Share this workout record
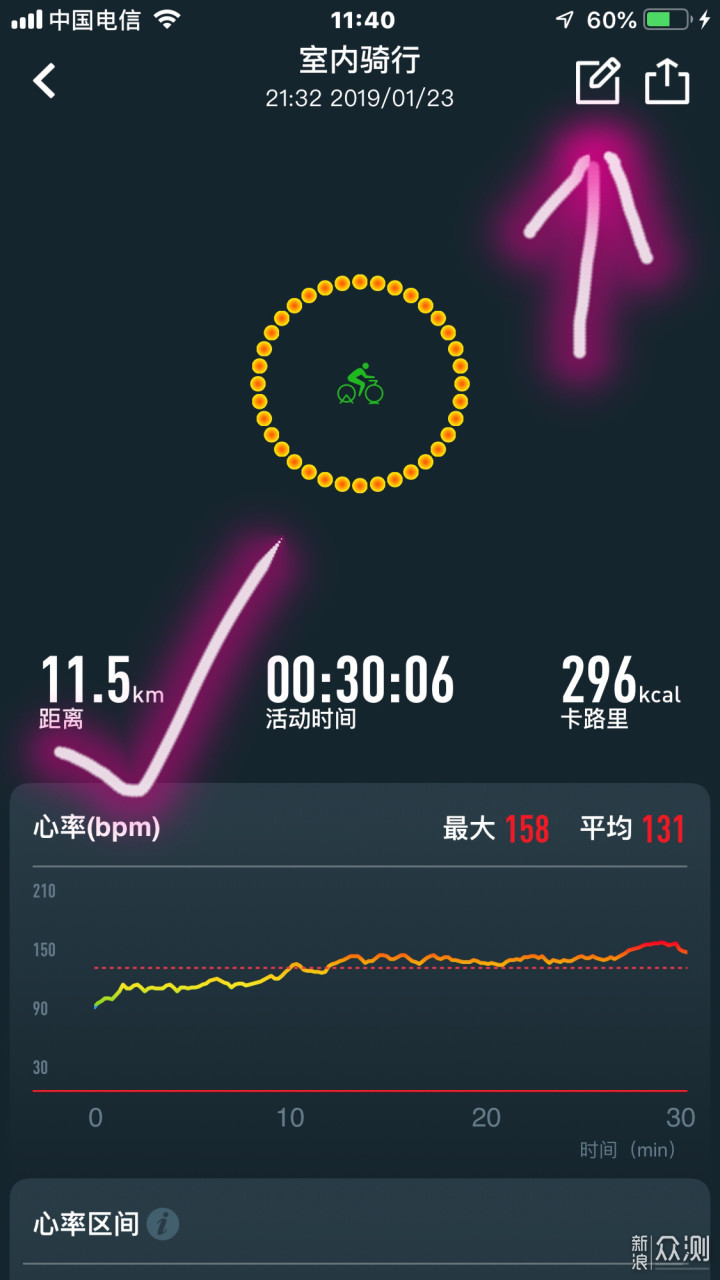 [667, 81]
